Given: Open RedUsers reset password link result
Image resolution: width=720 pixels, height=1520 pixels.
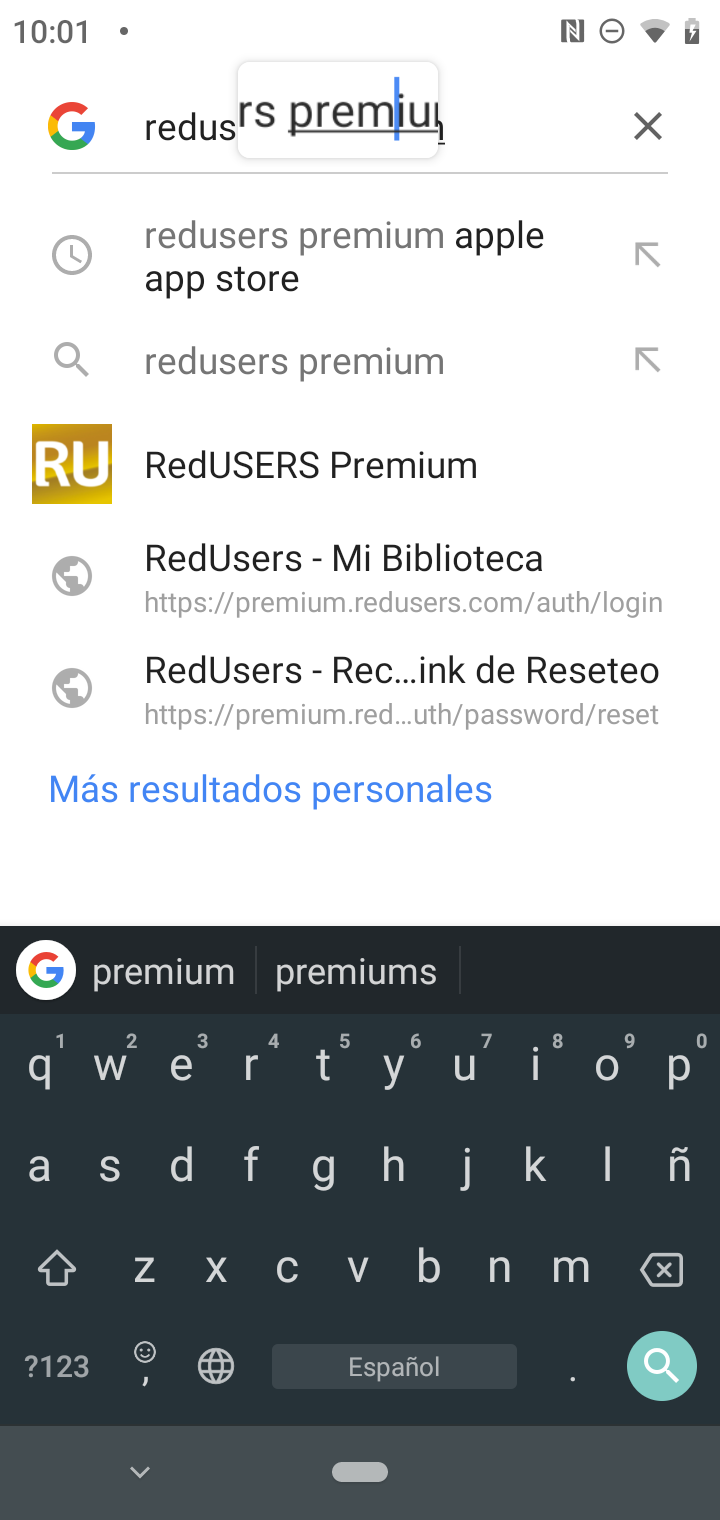Looking at the screenshot, I should 360,689.
